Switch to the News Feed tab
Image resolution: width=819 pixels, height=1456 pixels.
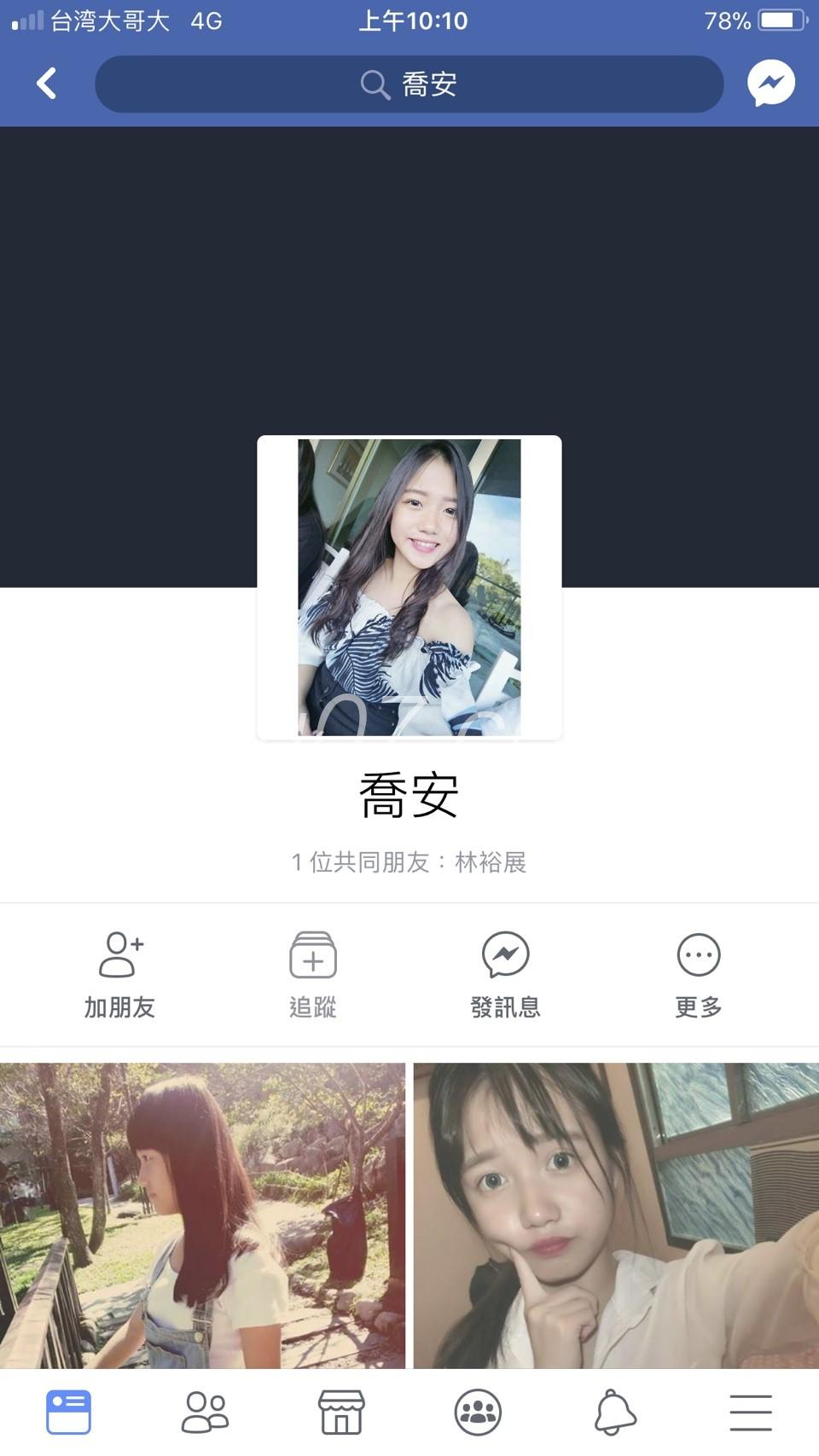[68, 1412]
